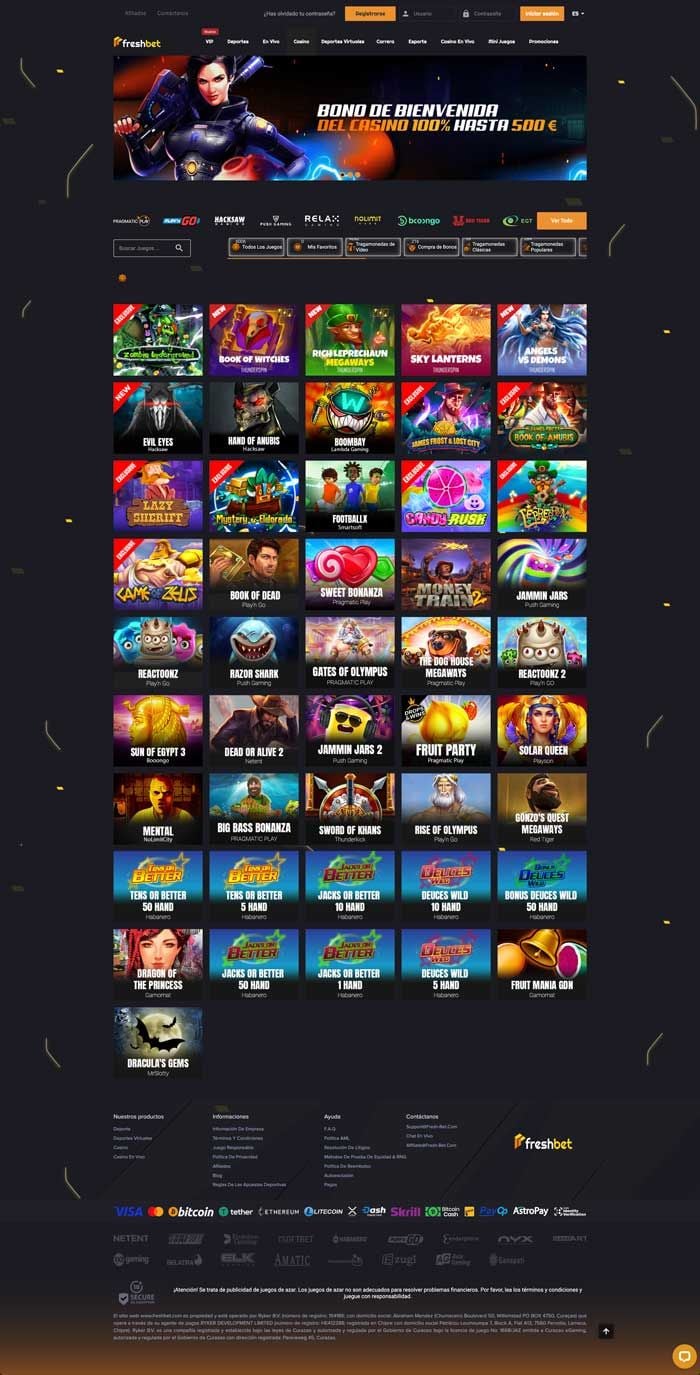Open the ES language dropdown

pos(578,14)
